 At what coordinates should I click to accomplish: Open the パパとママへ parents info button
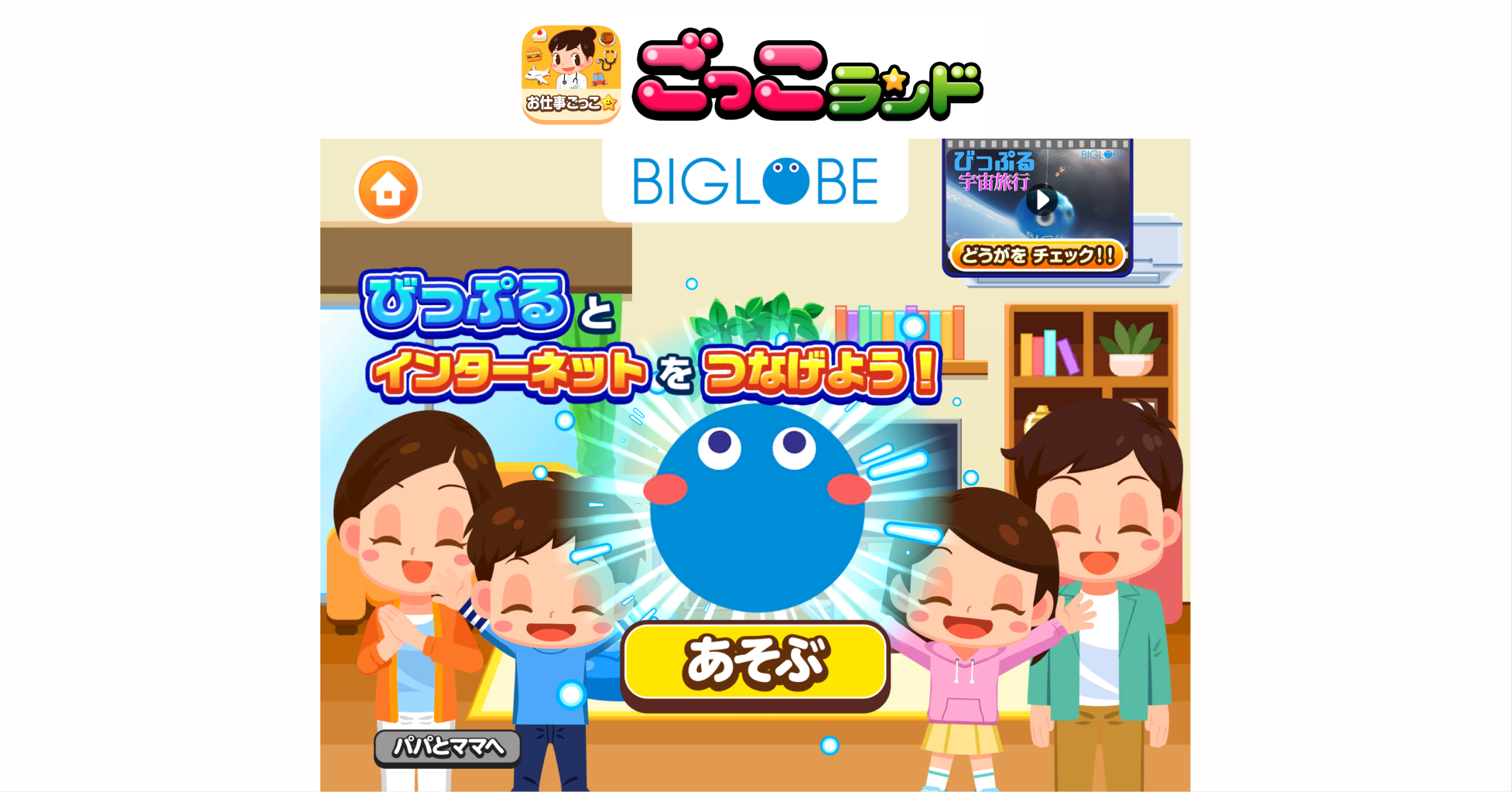[447, 747]
